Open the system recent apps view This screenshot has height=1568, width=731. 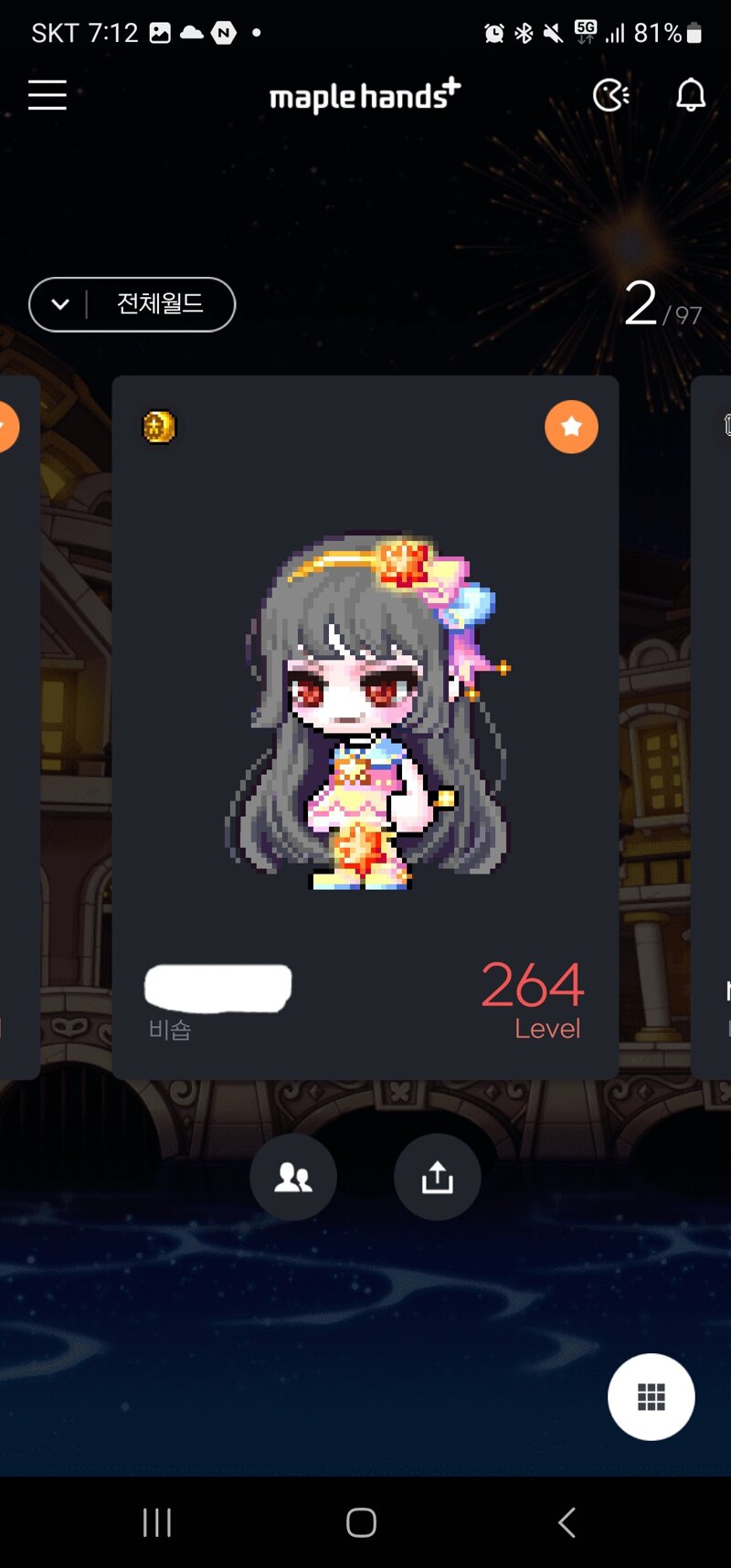click(x=157, y=1522)
